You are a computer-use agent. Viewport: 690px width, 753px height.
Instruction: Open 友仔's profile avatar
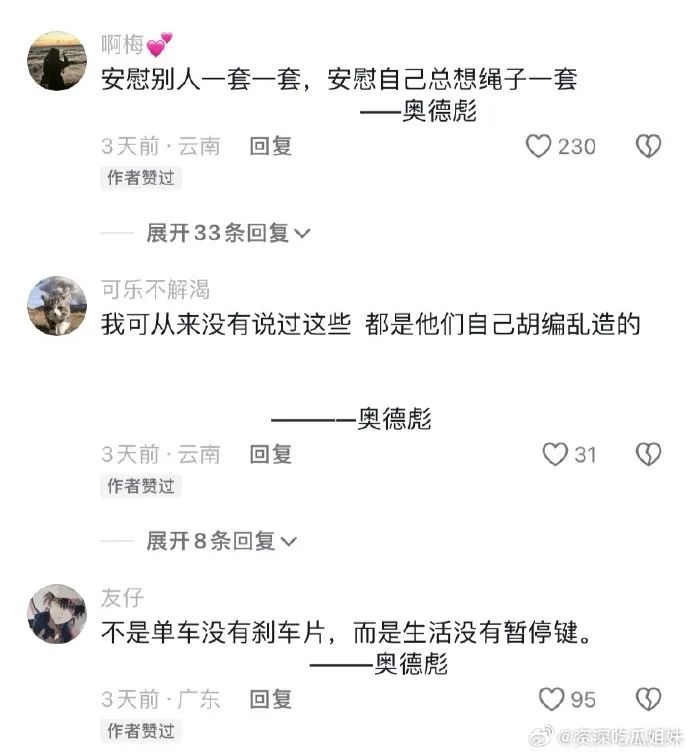click(x=56, y=614)
